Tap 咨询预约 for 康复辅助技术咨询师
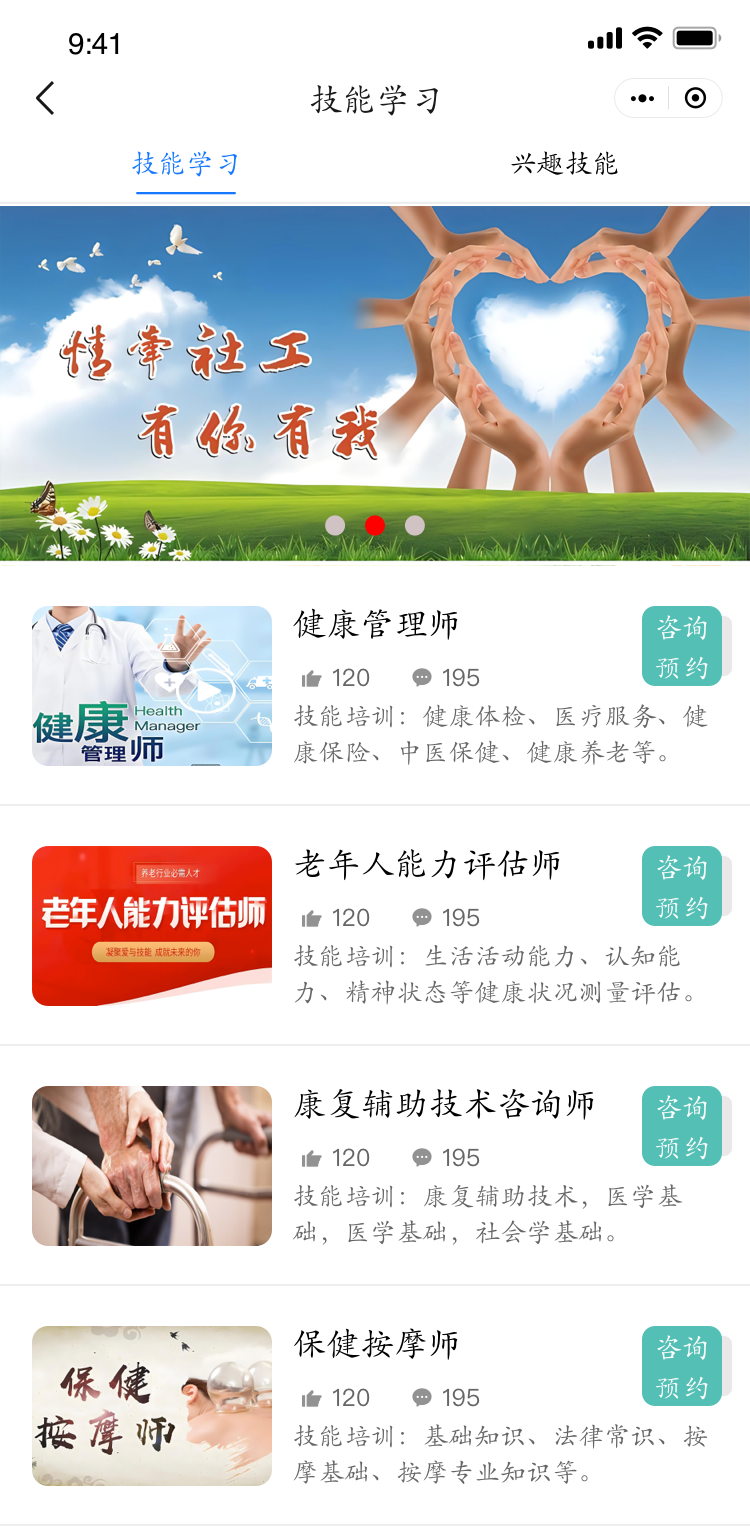750x1526 pixels. point(682,1126)
